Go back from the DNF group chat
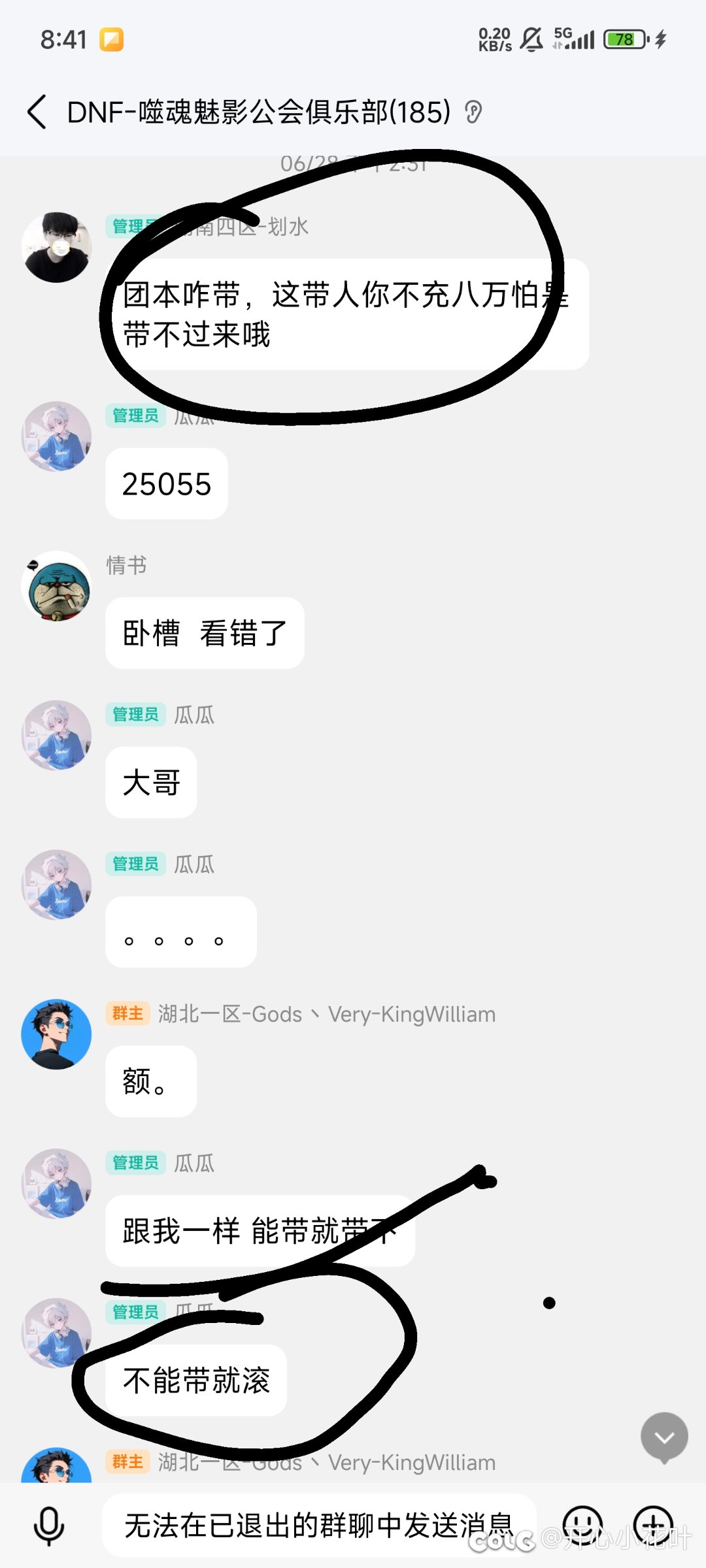The width and height of the screenshot is (706, 1568). 37,112
